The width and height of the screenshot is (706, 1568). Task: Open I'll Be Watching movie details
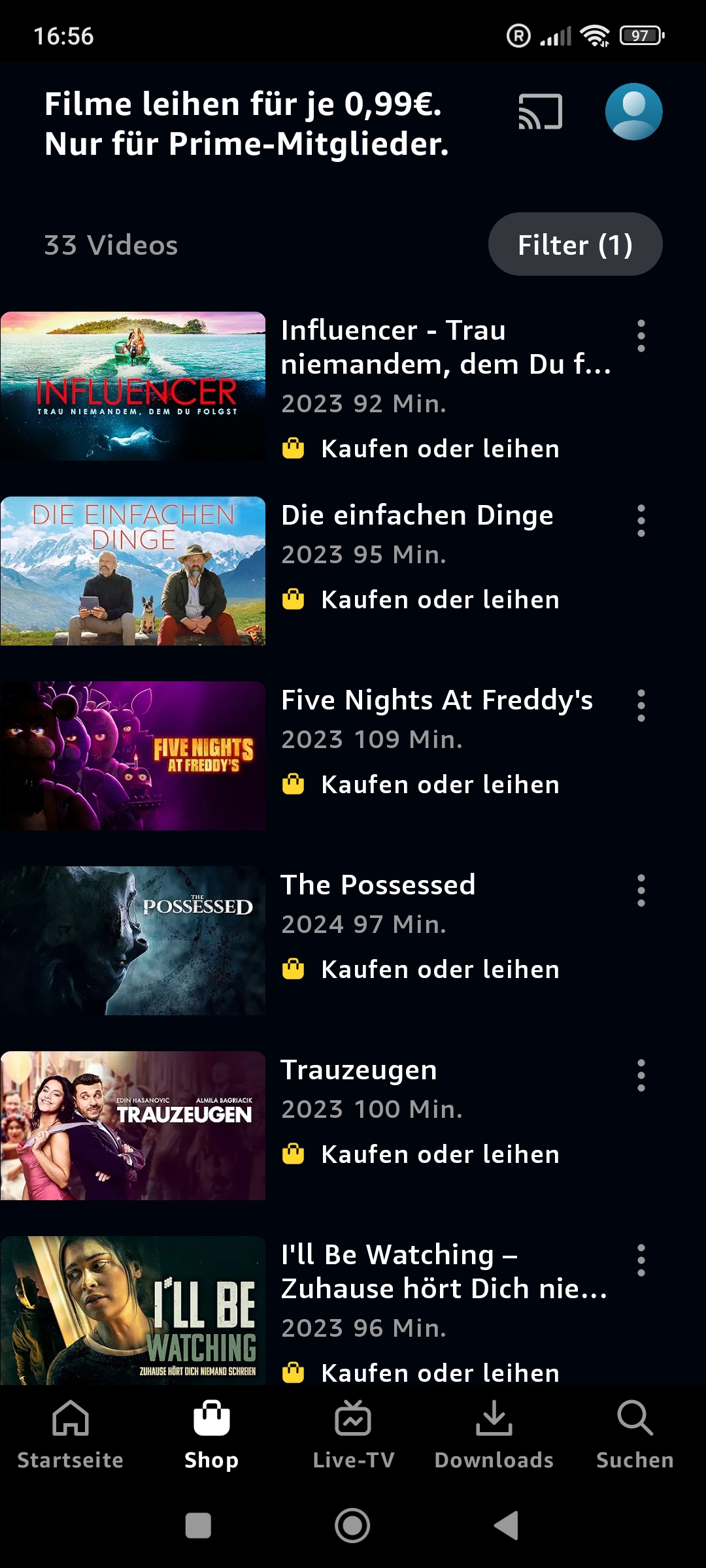(x=445, y=1271)
